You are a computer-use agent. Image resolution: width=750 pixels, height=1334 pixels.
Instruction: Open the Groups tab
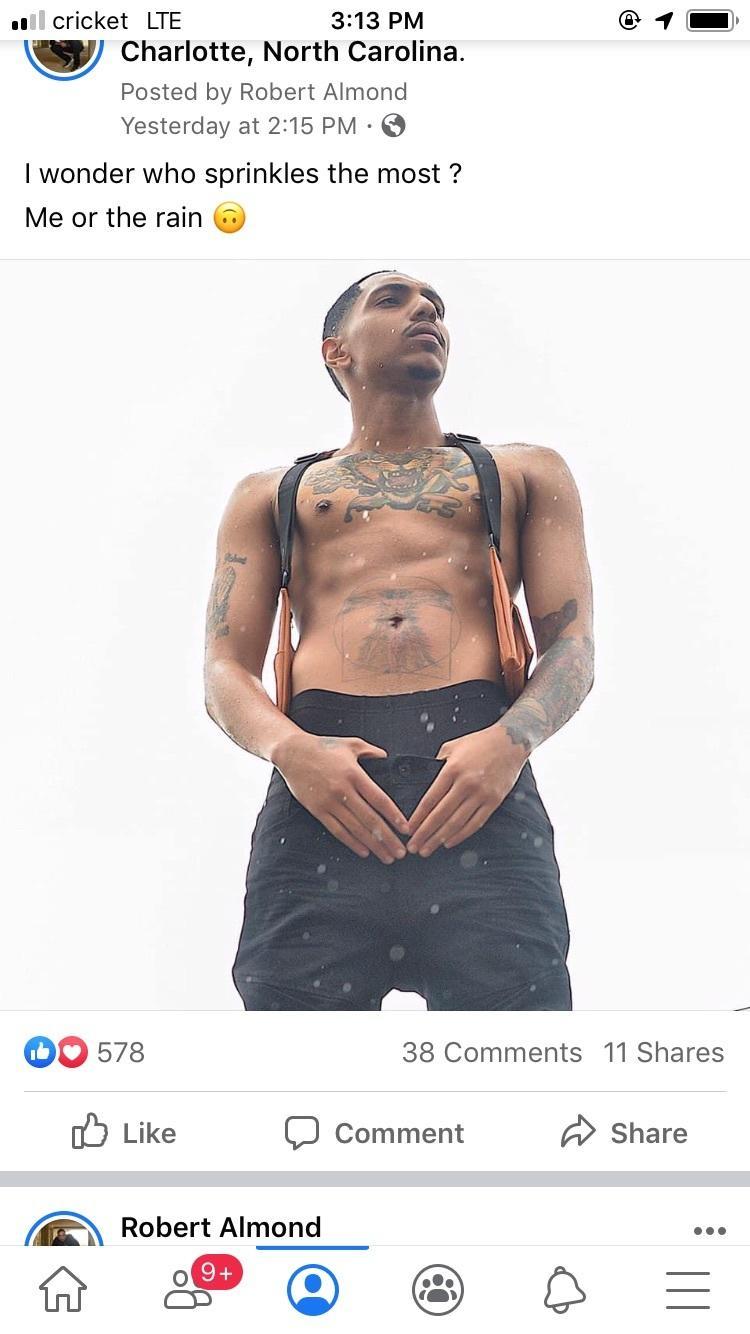tap(438, 1290)
